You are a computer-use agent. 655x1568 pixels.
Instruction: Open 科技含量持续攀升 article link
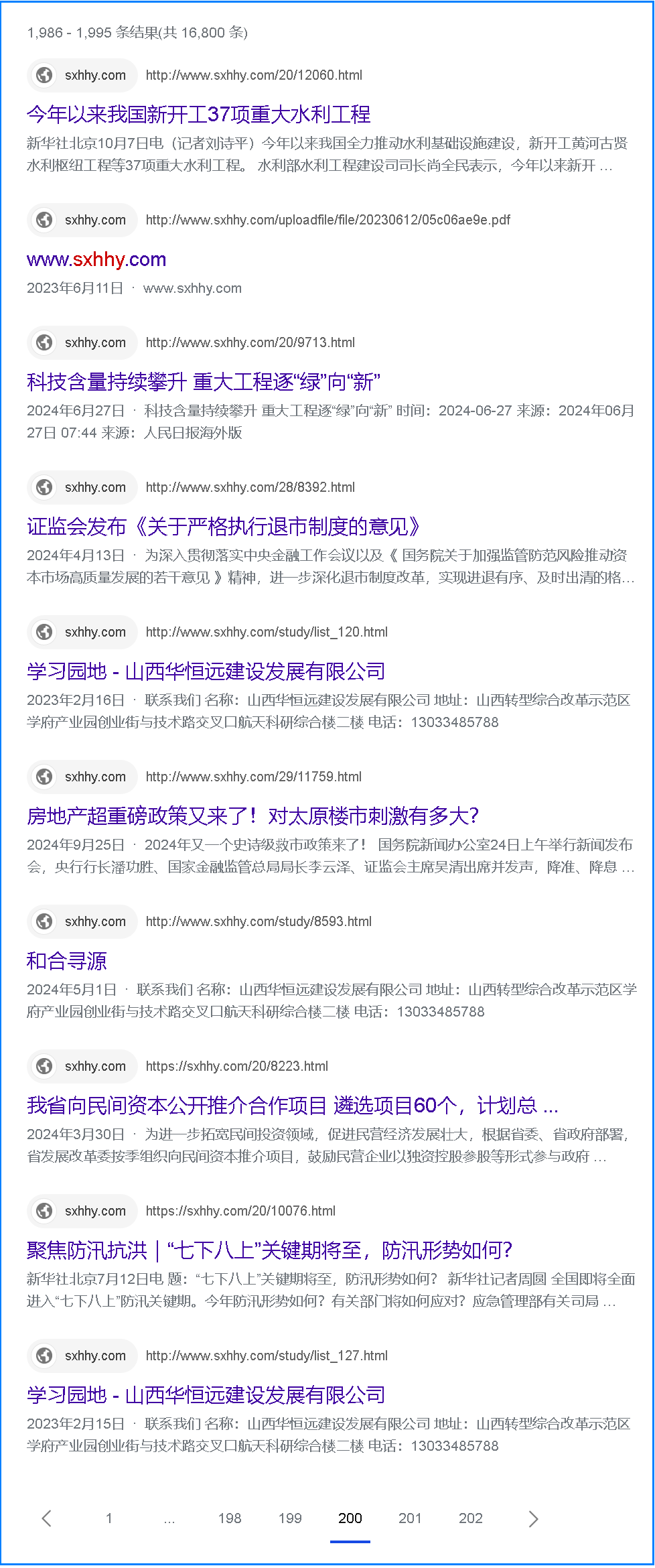203,382
